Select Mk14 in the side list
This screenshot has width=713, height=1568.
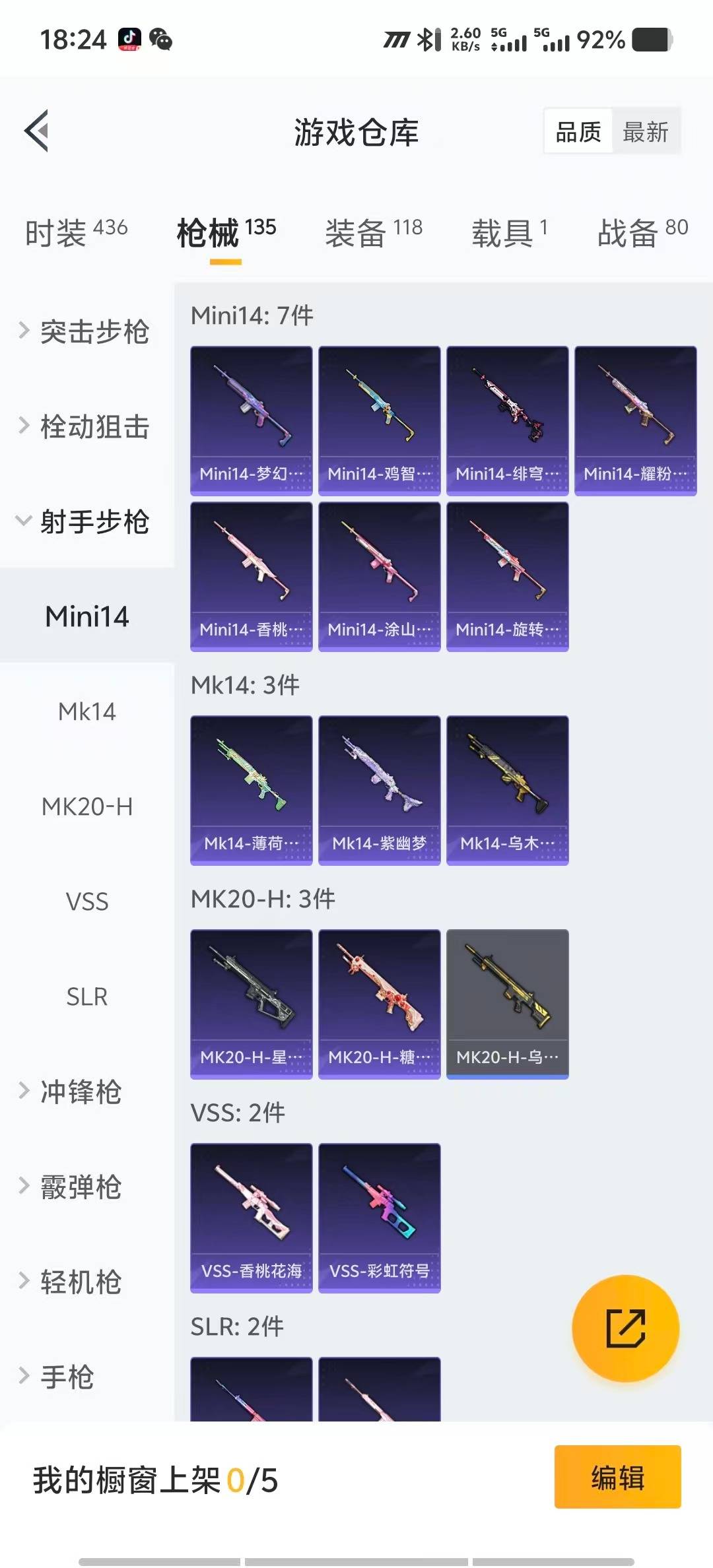86,711
